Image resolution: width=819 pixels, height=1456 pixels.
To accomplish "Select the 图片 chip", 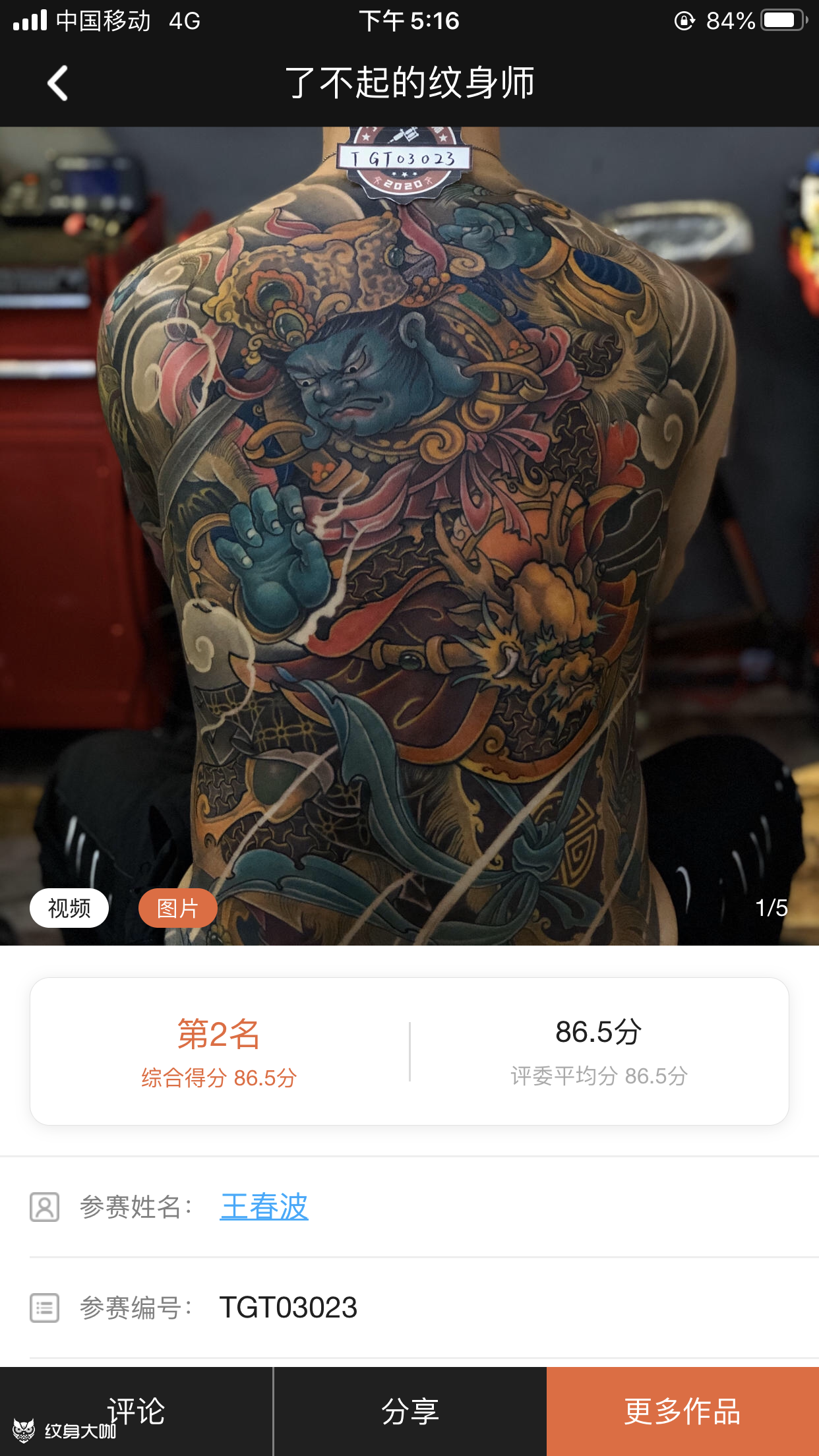I will (x=177, y=908).
